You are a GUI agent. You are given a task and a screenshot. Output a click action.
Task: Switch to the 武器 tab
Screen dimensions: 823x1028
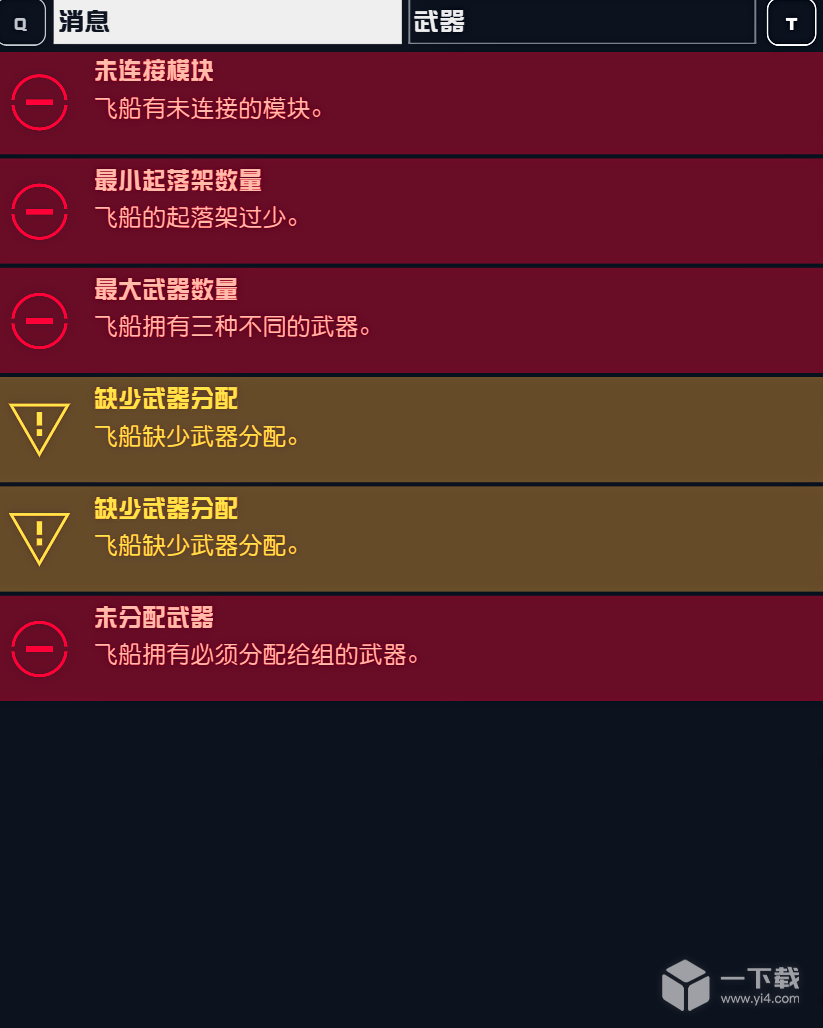click(x=581, y=22)
